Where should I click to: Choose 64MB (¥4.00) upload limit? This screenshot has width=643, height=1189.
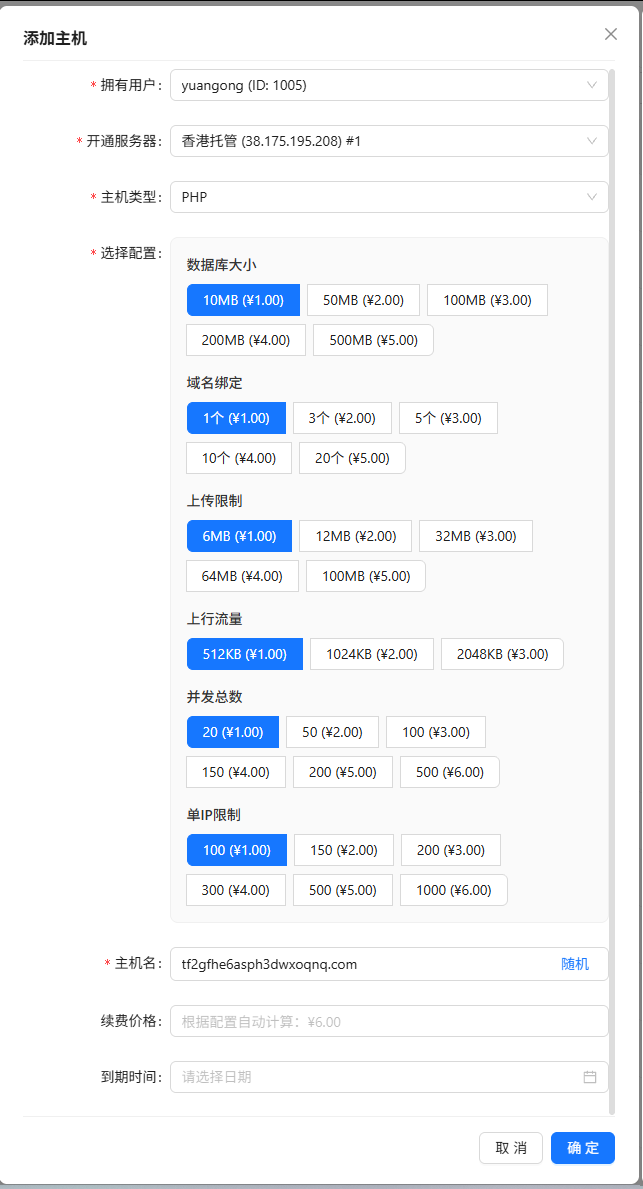coord(242,576)
